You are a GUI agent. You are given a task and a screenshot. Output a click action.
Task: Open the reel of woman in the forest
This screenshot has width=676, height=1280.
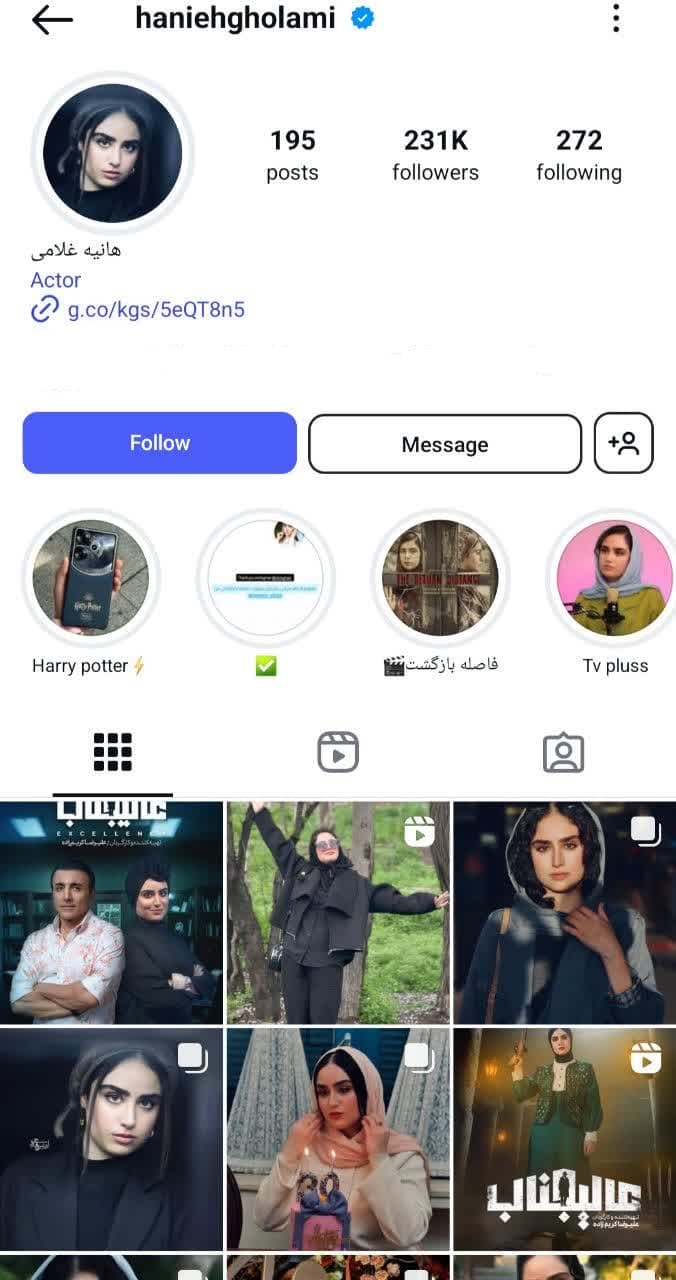338,912
